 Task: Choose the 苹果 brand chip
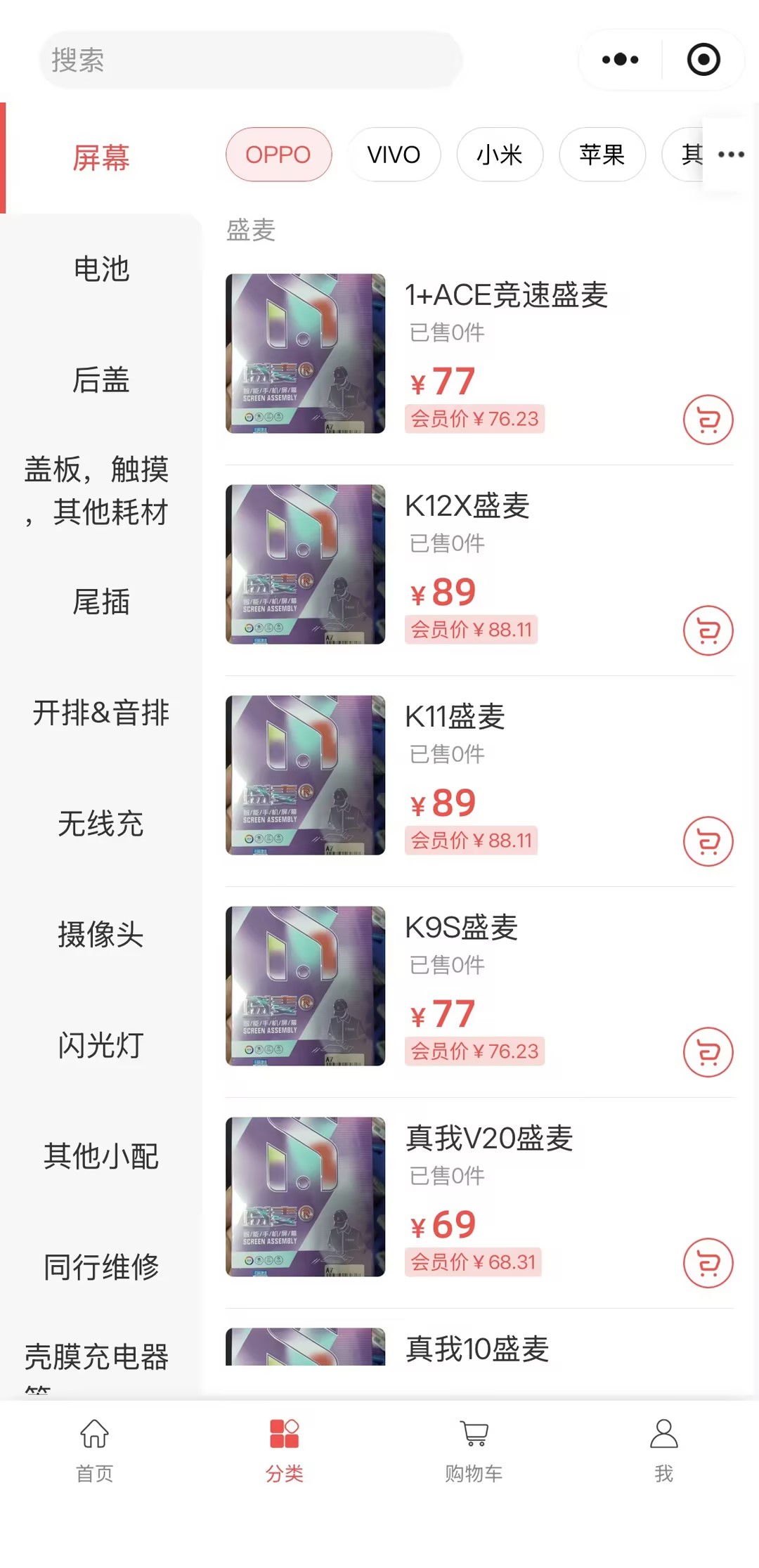click(x=602, y=155)
